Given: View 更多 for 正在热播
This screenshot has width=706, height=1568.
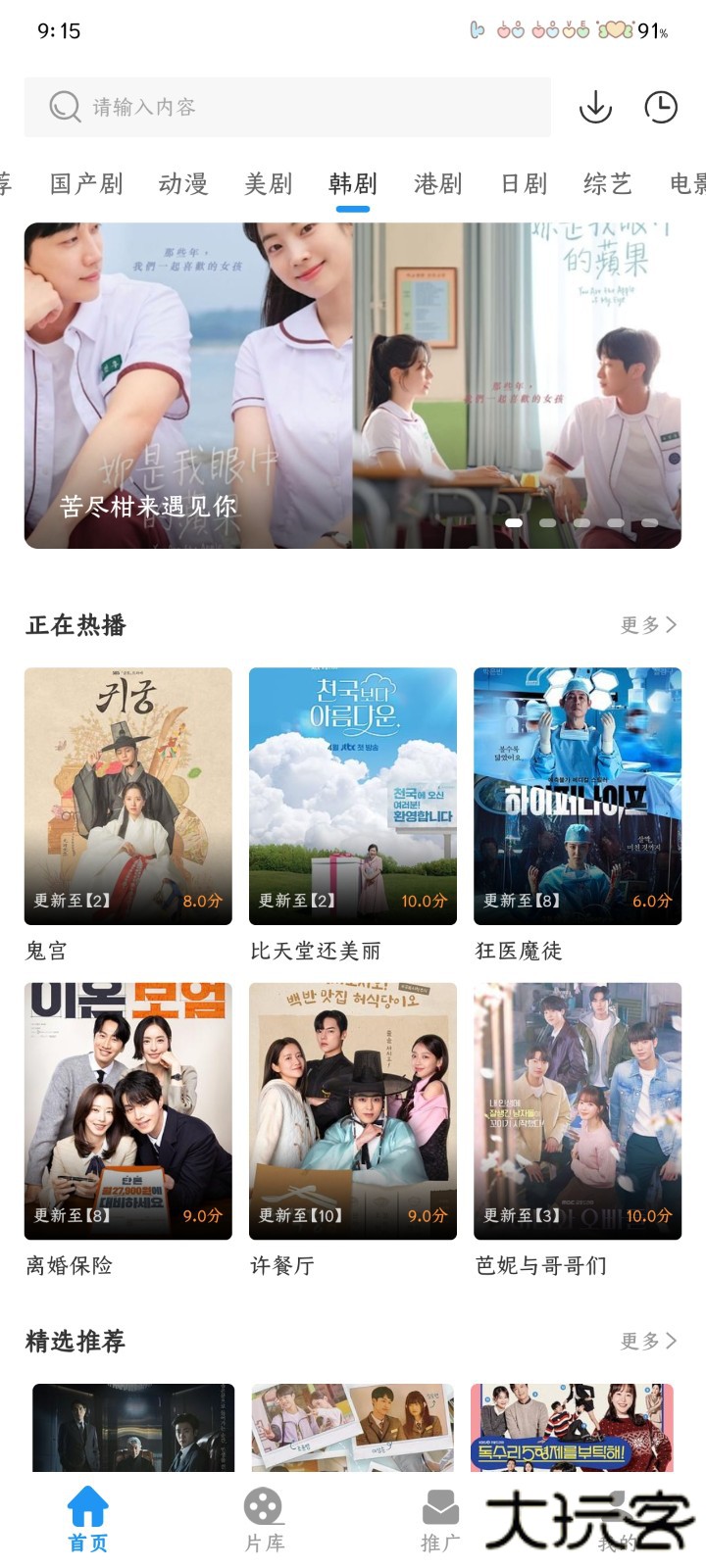Looking at the screenshot, I should pyautogui.click(x=648, y=625).
